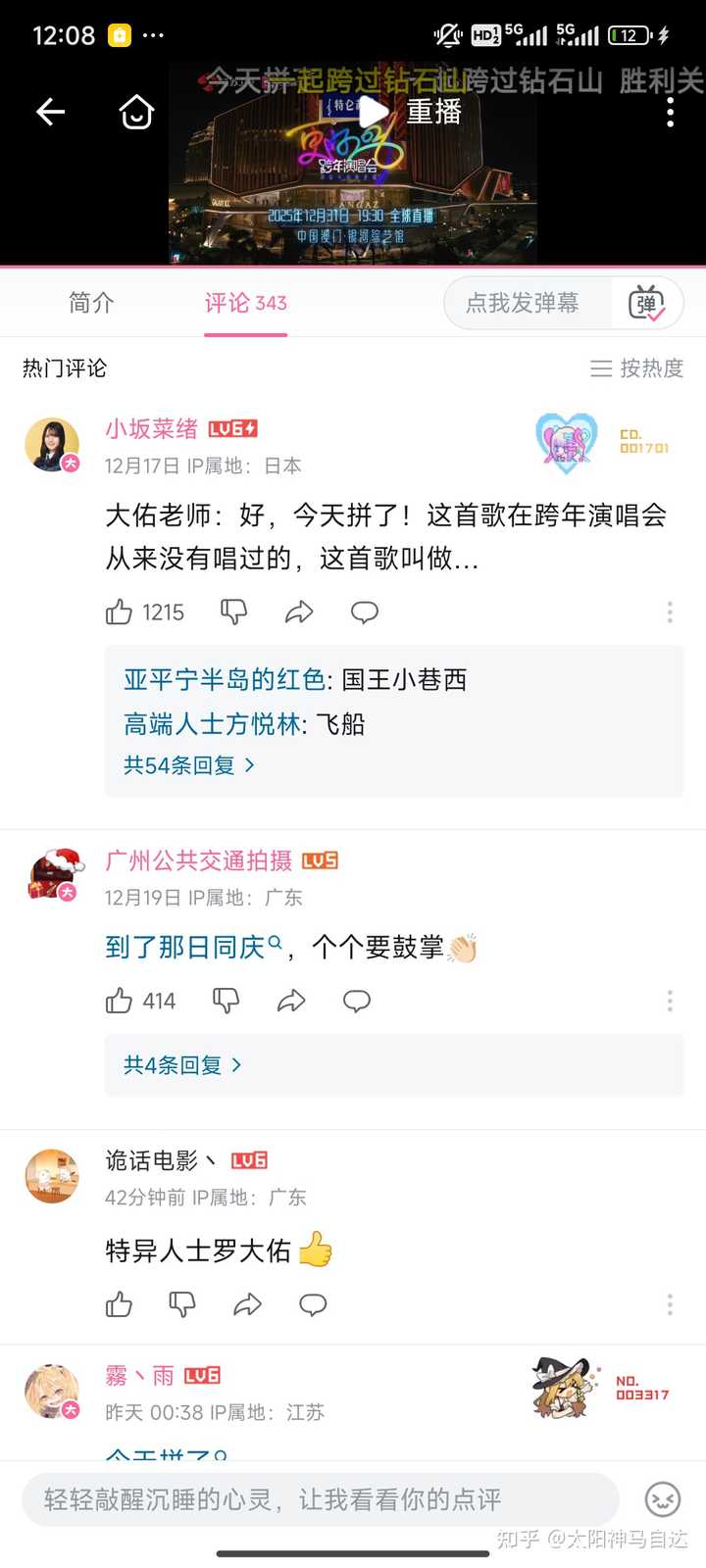This screenshot has width=706, height=1568.
Task: Go back using the top arrow
Action: click(50, 112)
